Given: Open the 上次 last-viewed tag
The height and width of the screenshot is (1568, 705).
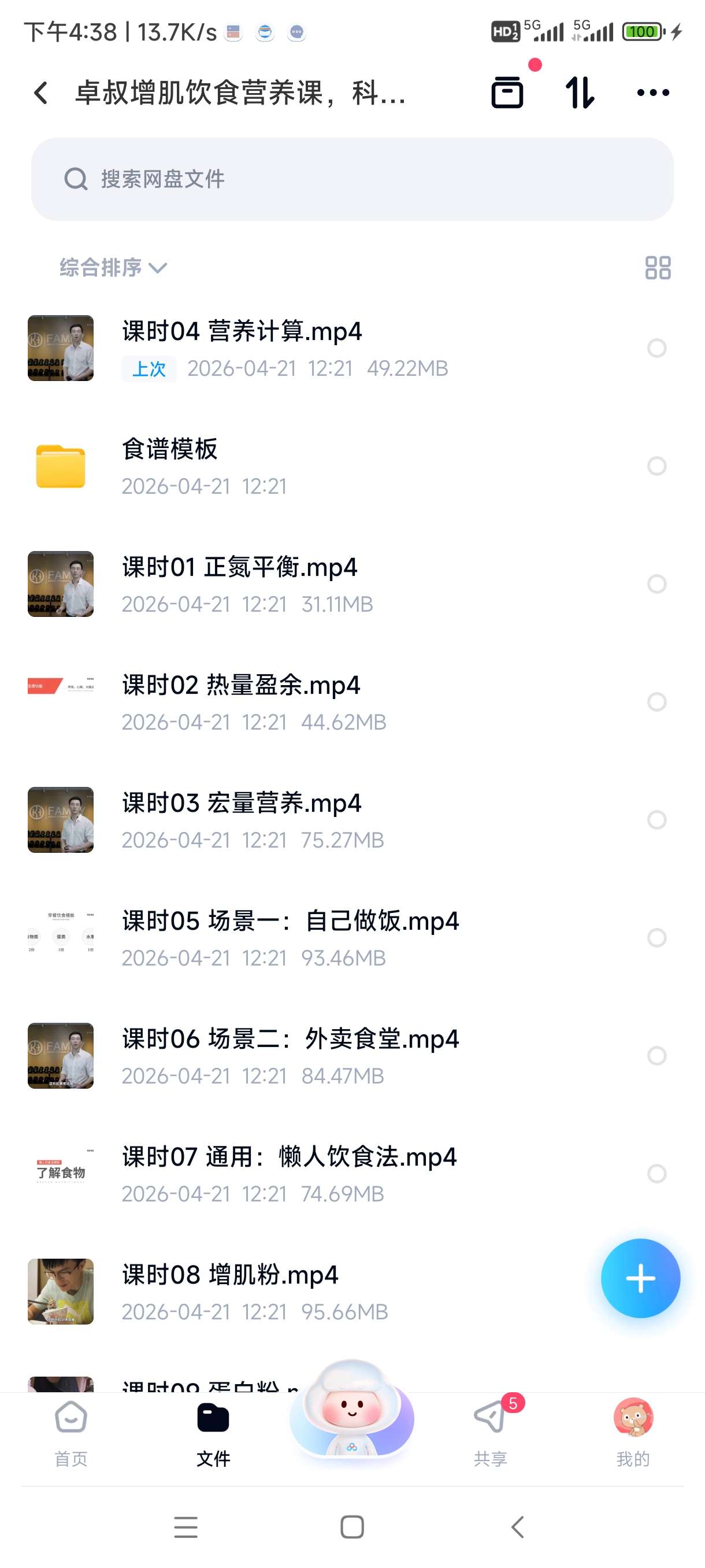Looking at the screenshot, I should pyautogui.click(x=148, y=369).
